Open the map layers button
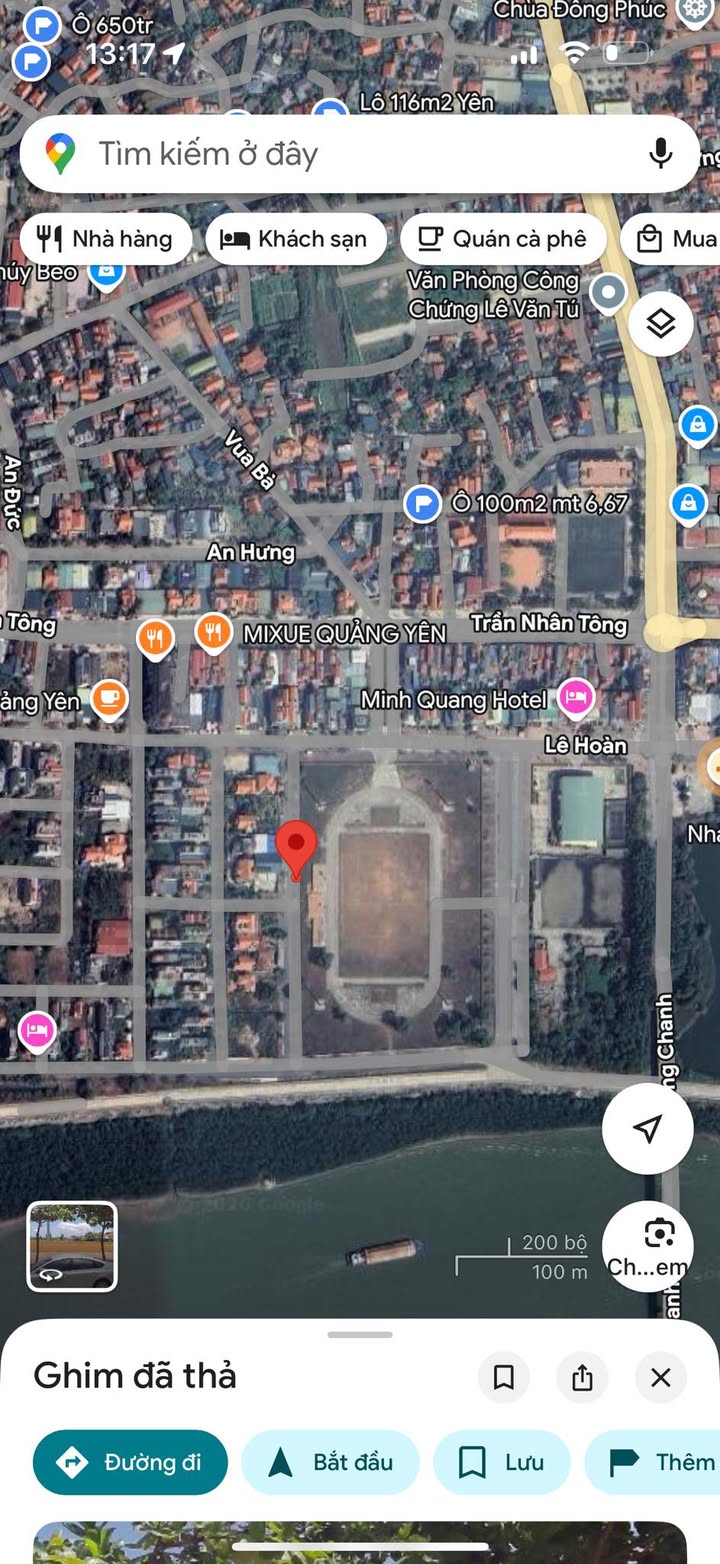 click(661, 323)
